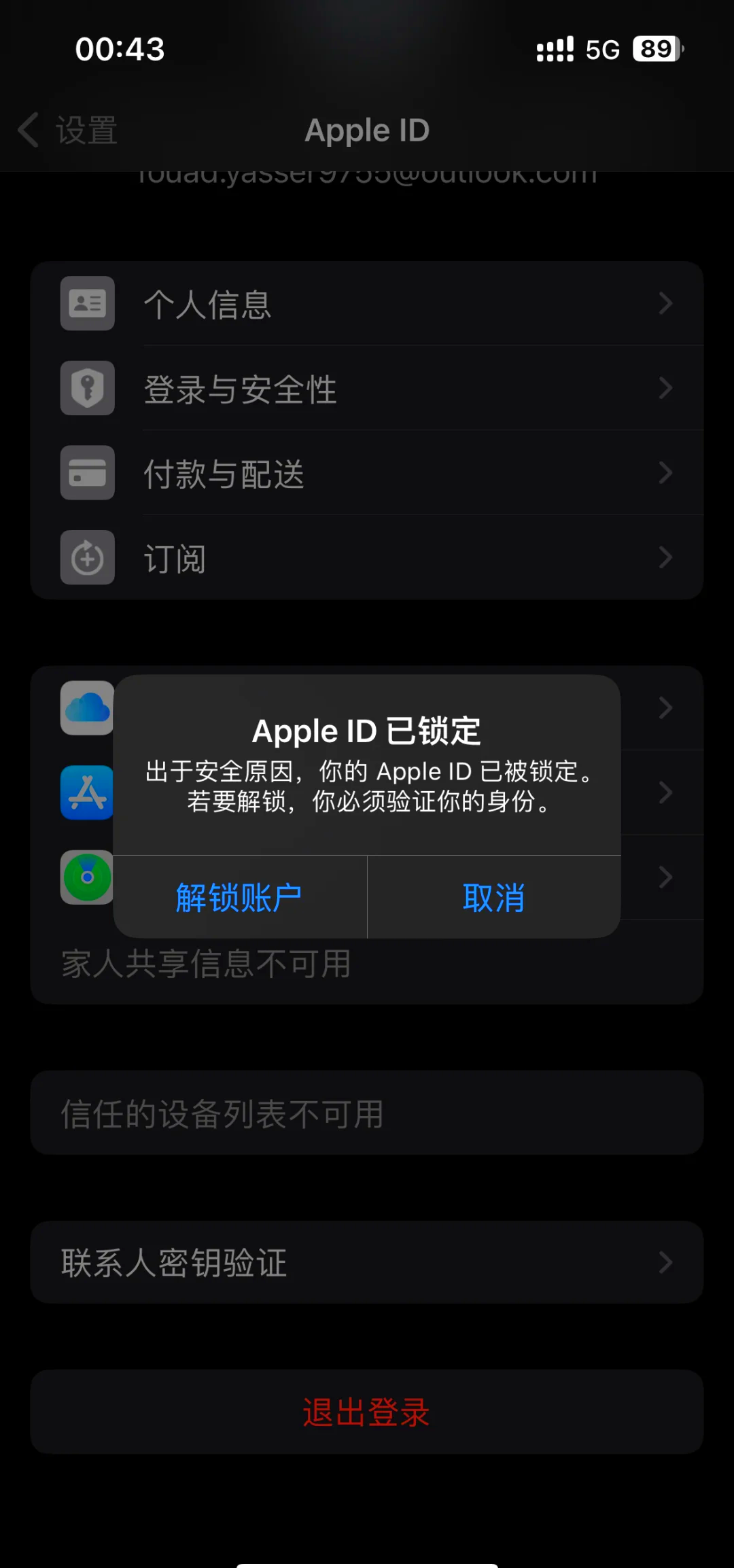
Task: Expand 联系人密钥验证 with its chevron
Action: [665, 1262]
